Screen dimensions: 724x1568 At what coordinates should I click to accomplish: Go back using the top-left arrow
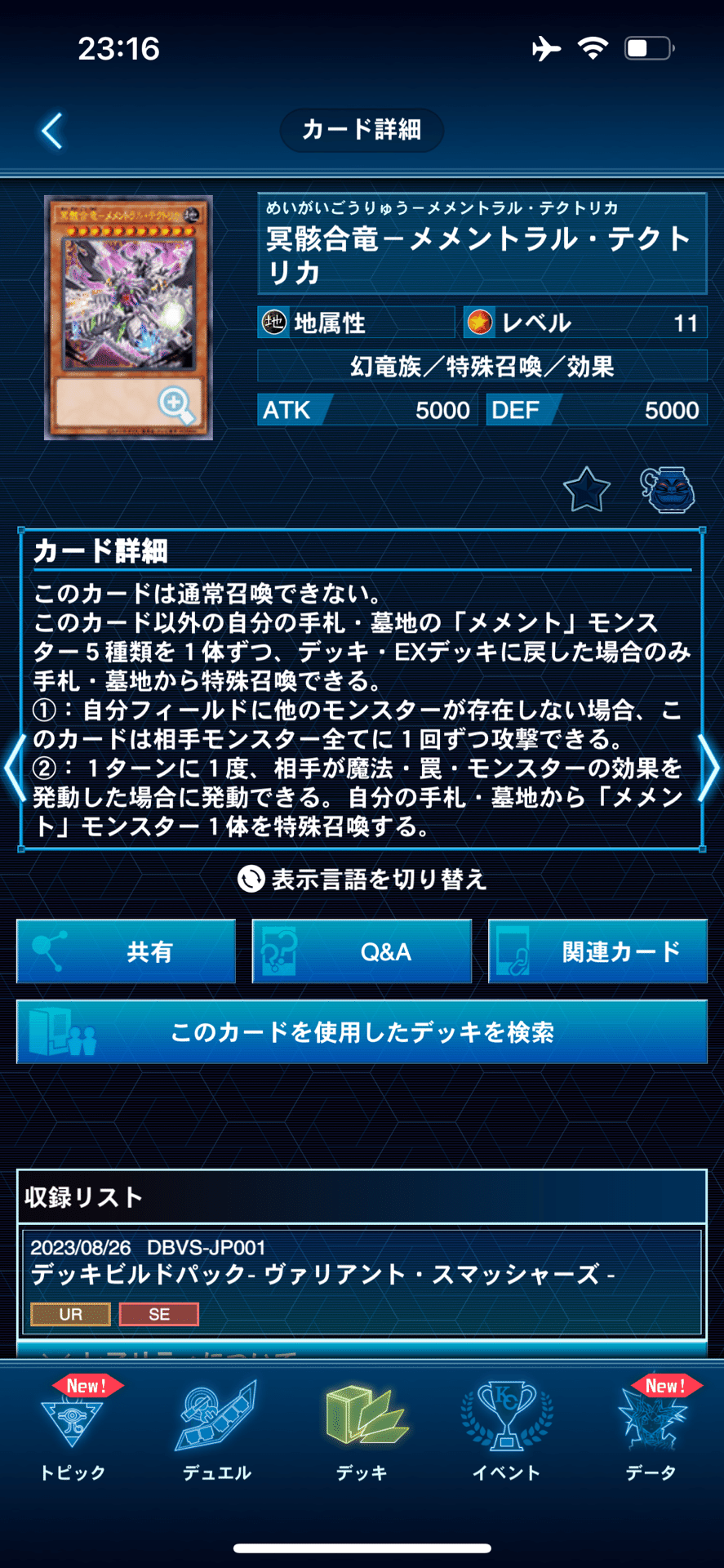(52, 131)
